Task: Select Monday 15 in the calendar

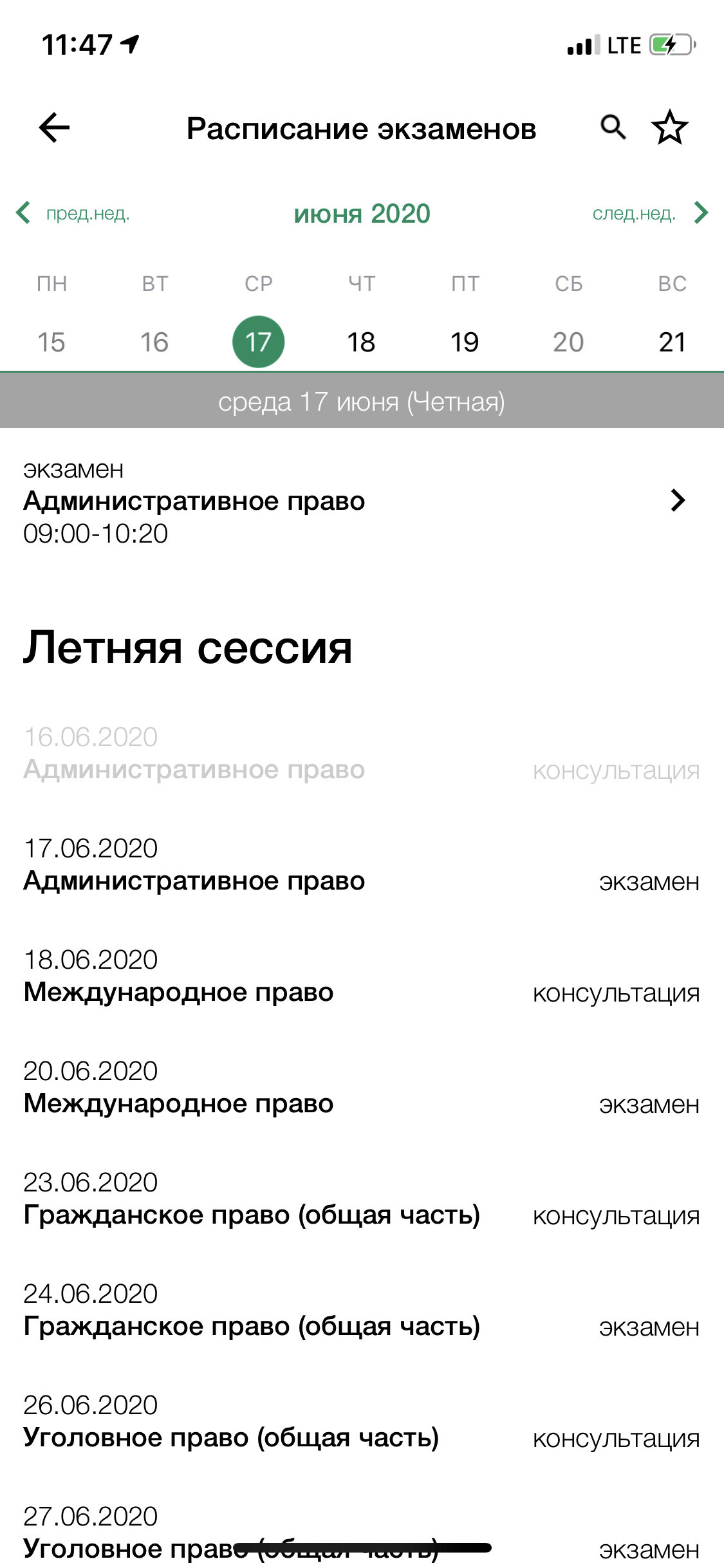Action: click(x=51, y=342)
